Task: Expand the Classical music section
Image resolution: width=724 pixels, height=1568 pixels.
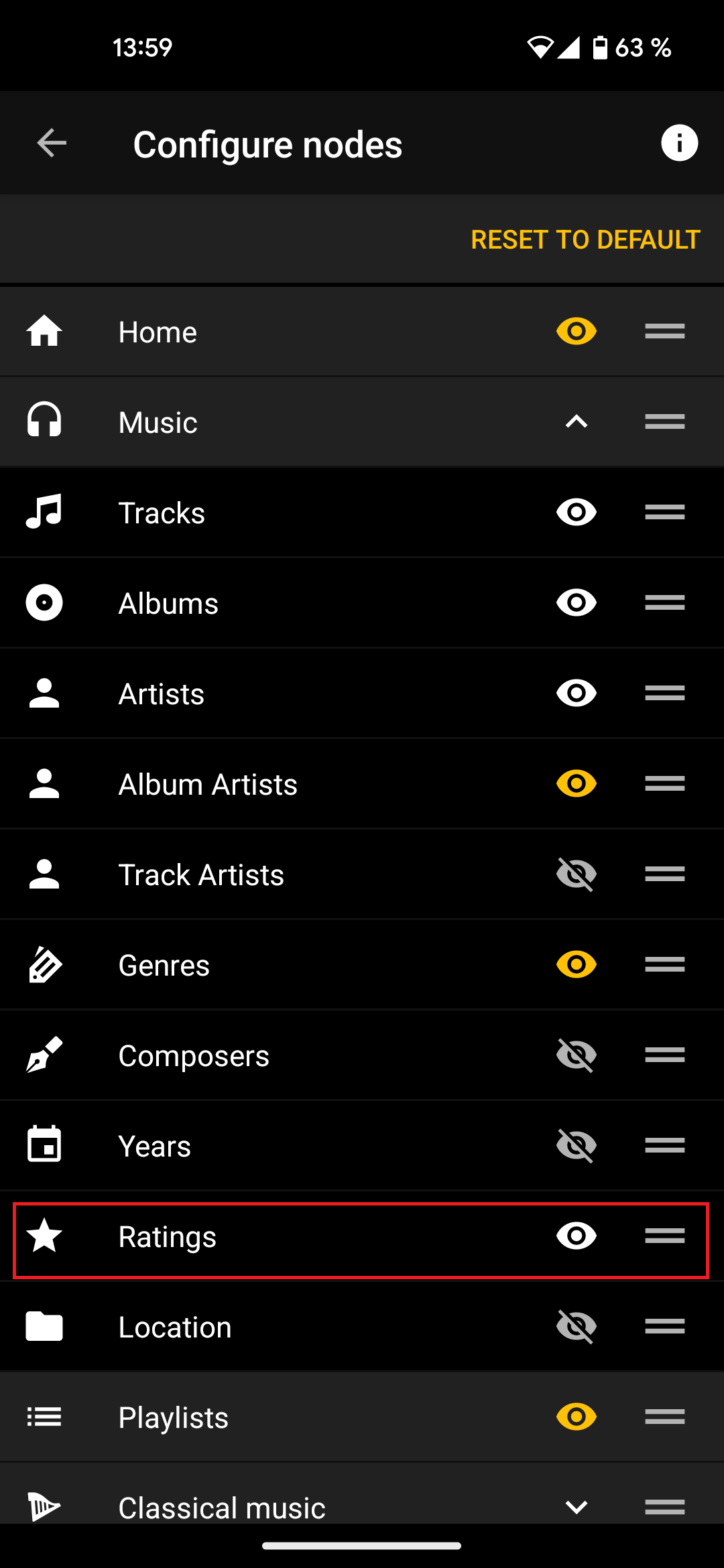Action: 577,1507
